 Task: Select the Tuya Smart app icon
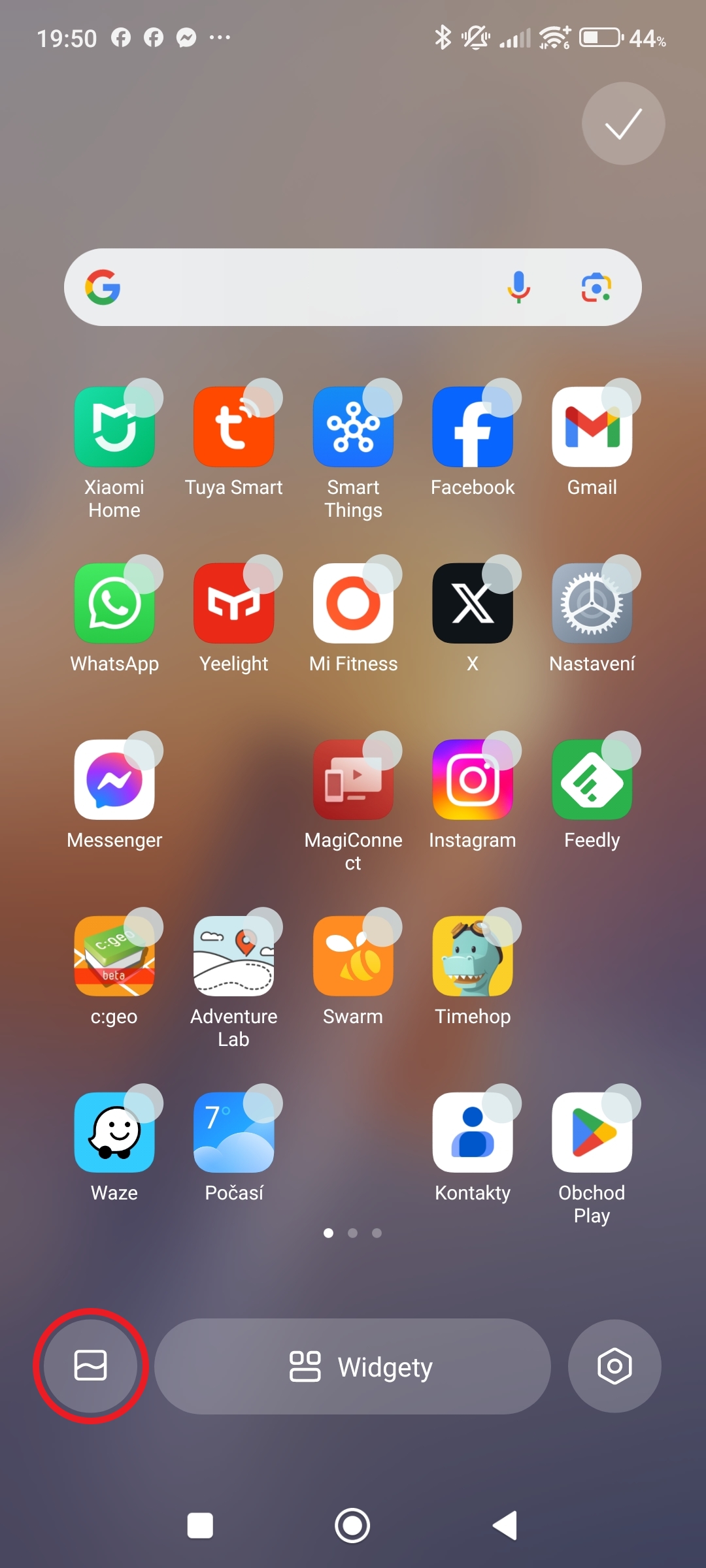(x=233, y=427)
